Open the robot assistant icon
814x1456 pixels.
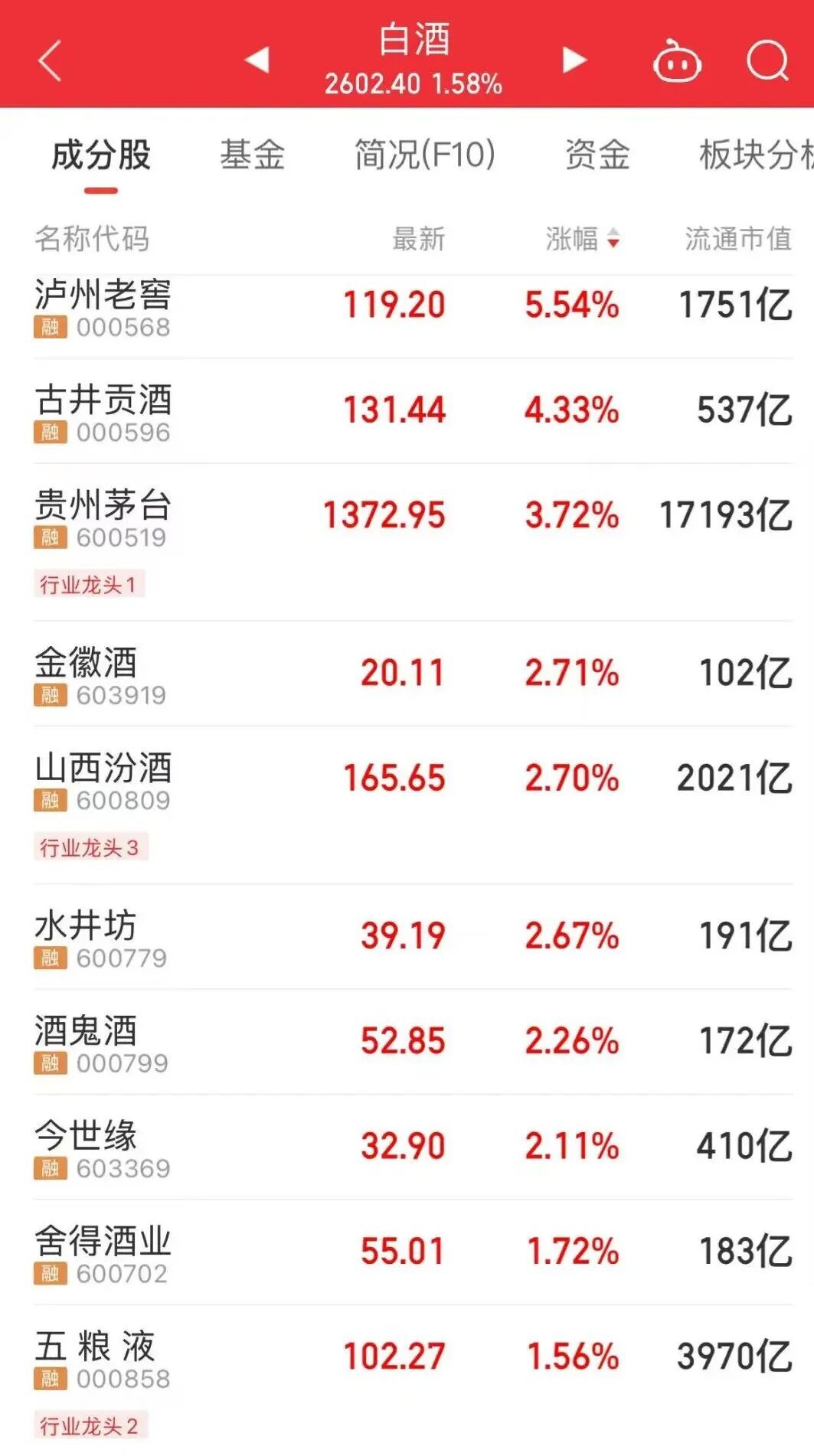[677, 61]
